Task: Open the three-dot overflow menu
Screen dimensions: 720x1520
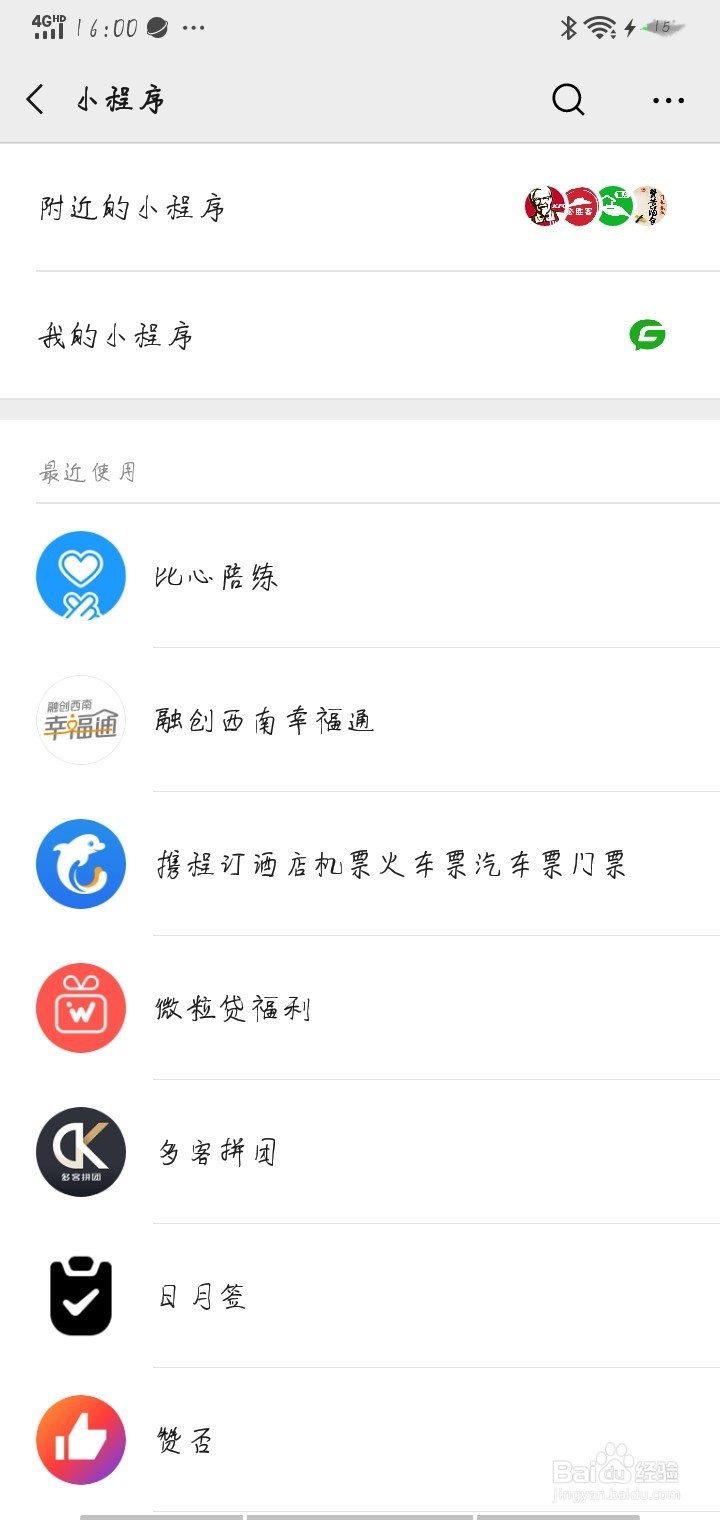Action: point(667,100)
